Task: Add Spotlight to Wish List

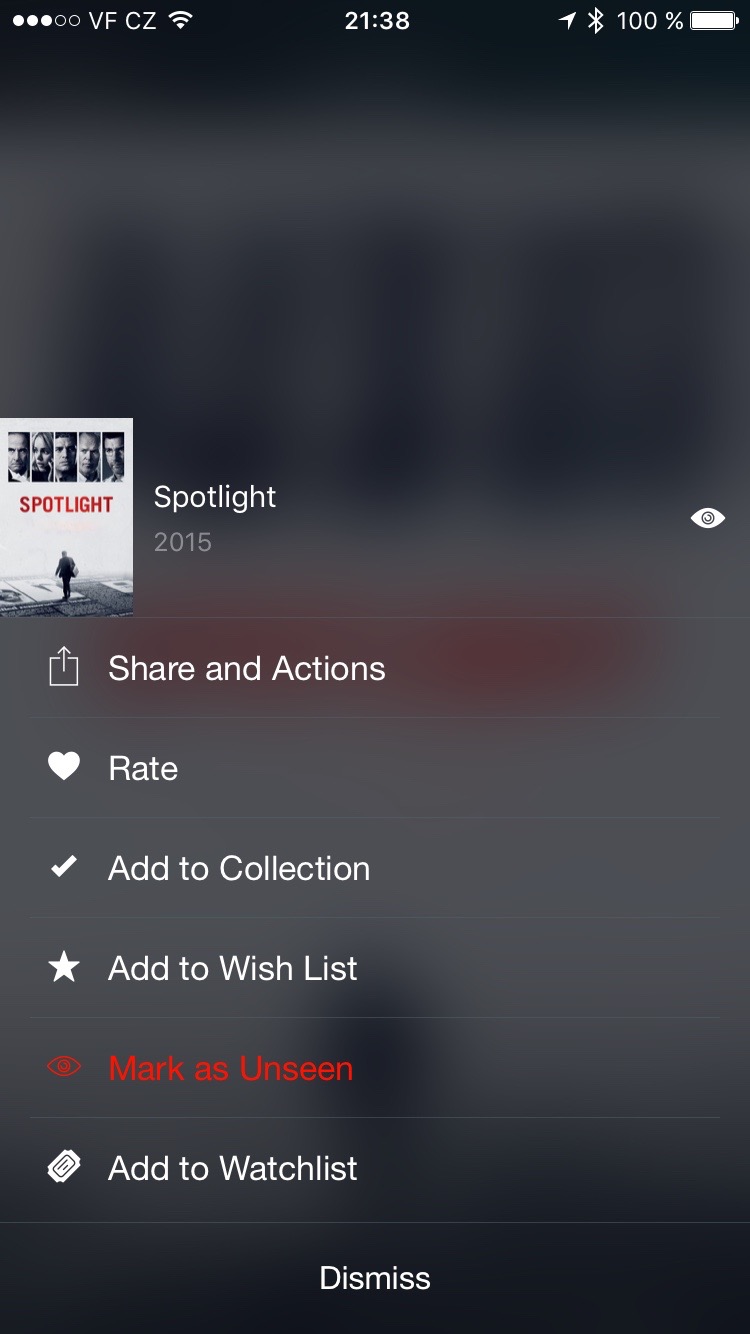Action: coord(232,968)
